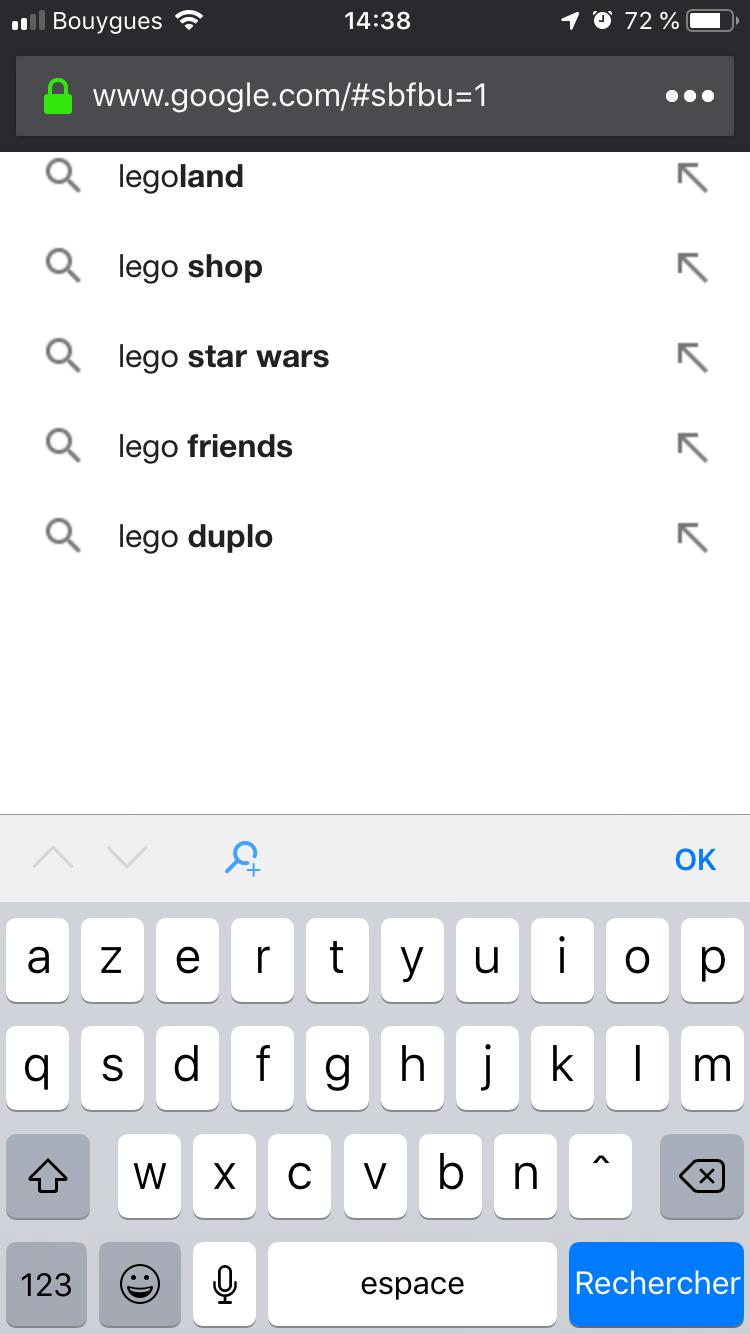Tap the find-on-page magnifier icon above keyboard
This screenshot has height=1334, width=750.
pos(243,859)
